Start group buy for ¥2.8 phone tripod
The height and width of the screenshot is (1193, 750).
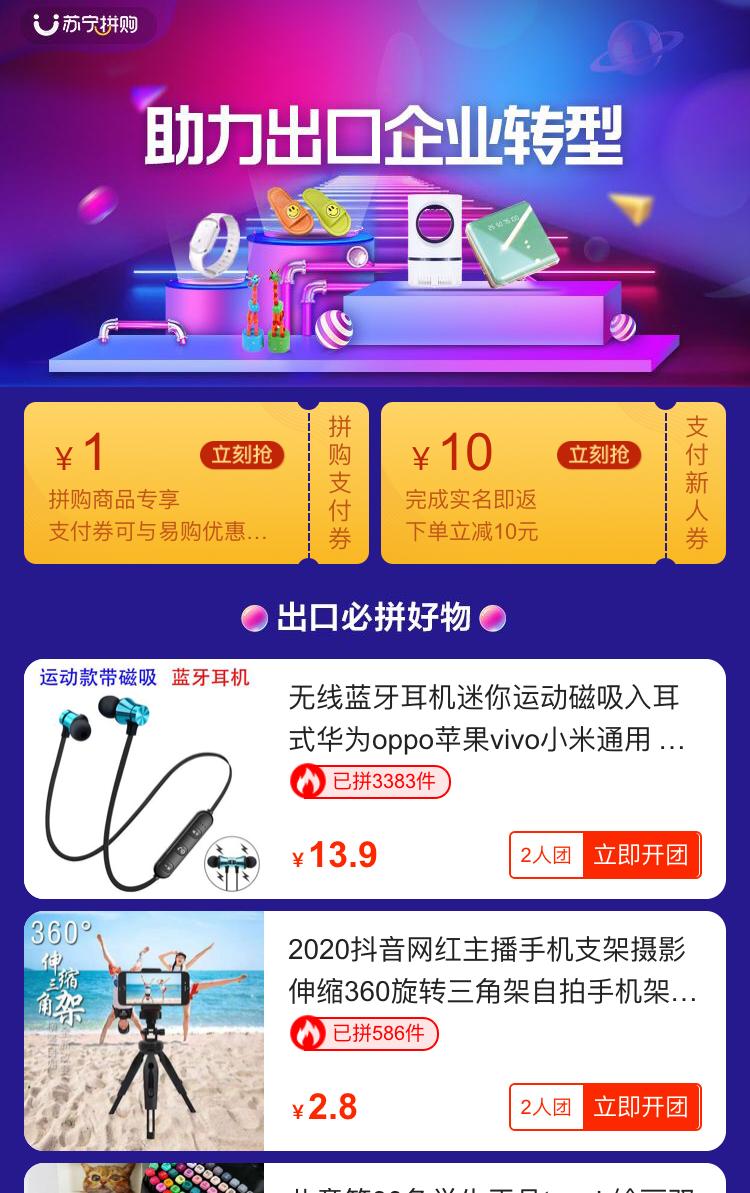pyautogui.click(x=641, y=1107)
